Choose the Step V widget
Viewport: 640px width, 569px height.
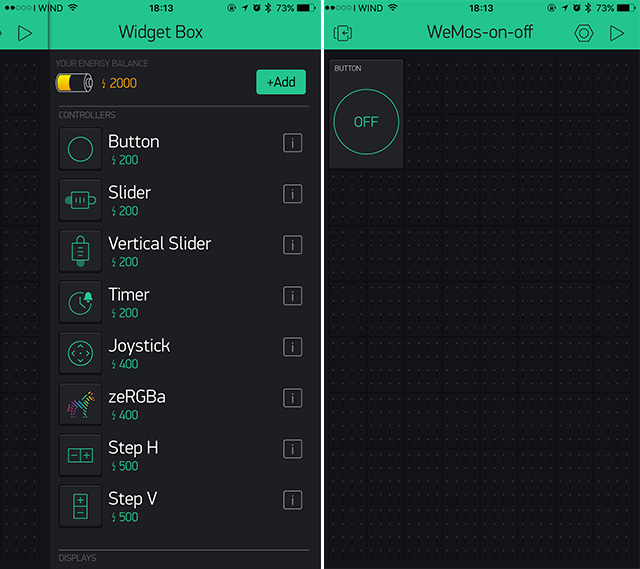[133, 506]
